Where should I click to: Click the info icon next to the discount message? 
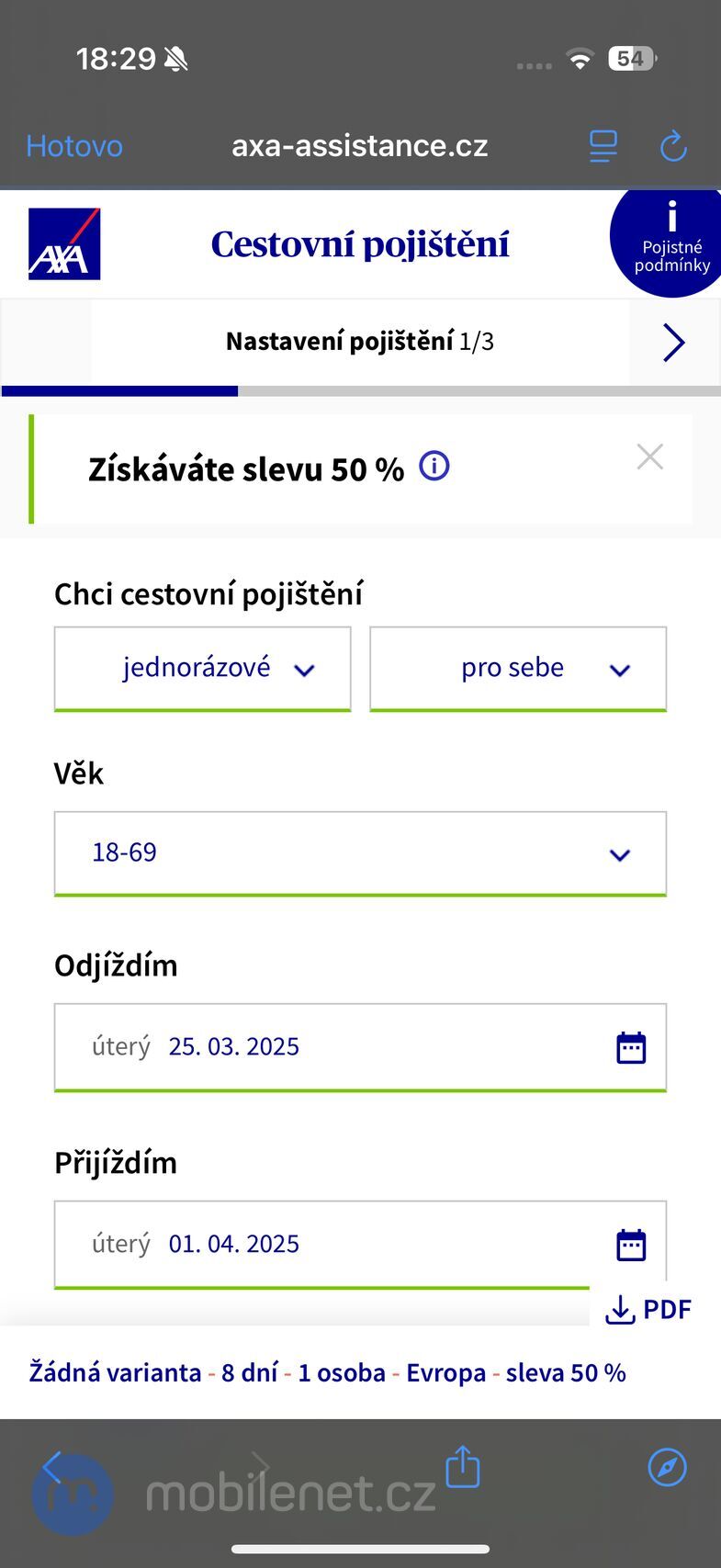click(435, 466)
